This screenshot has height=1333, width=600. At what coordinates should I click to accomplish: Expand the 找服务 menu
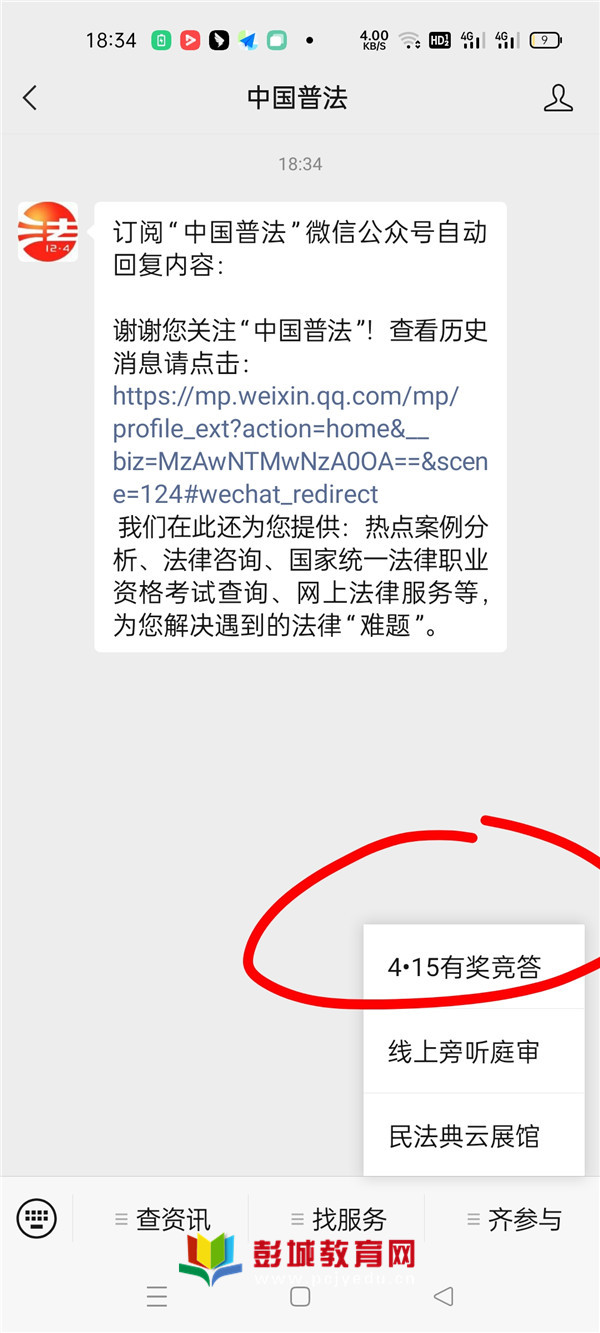pos(338,1219)
